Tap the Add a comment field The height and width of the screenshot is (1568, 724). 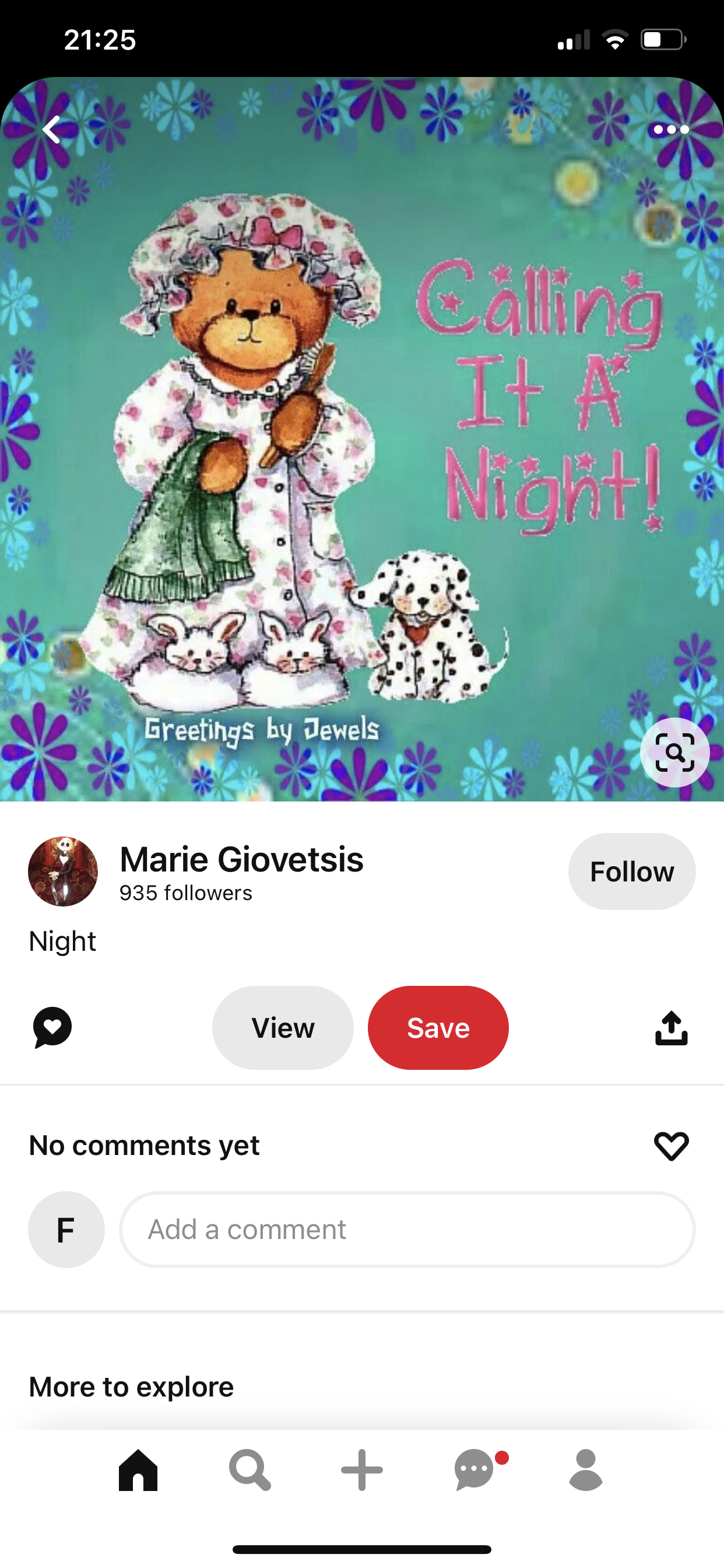pyautogui.click(x=407, y=1230)
